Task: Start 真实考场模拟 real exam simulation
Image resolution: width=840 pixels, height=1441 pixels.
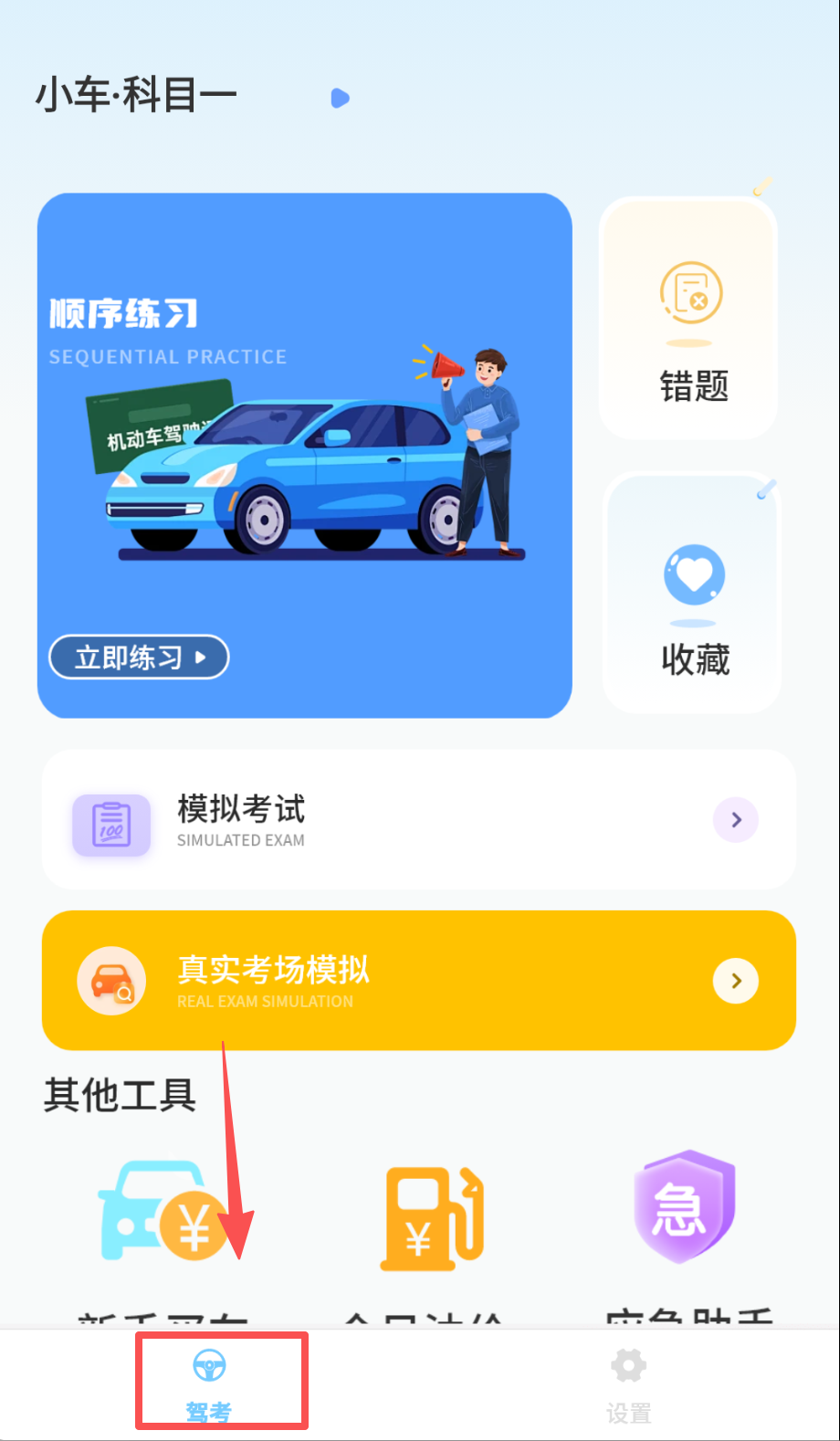Action: (x=418, y=980)
